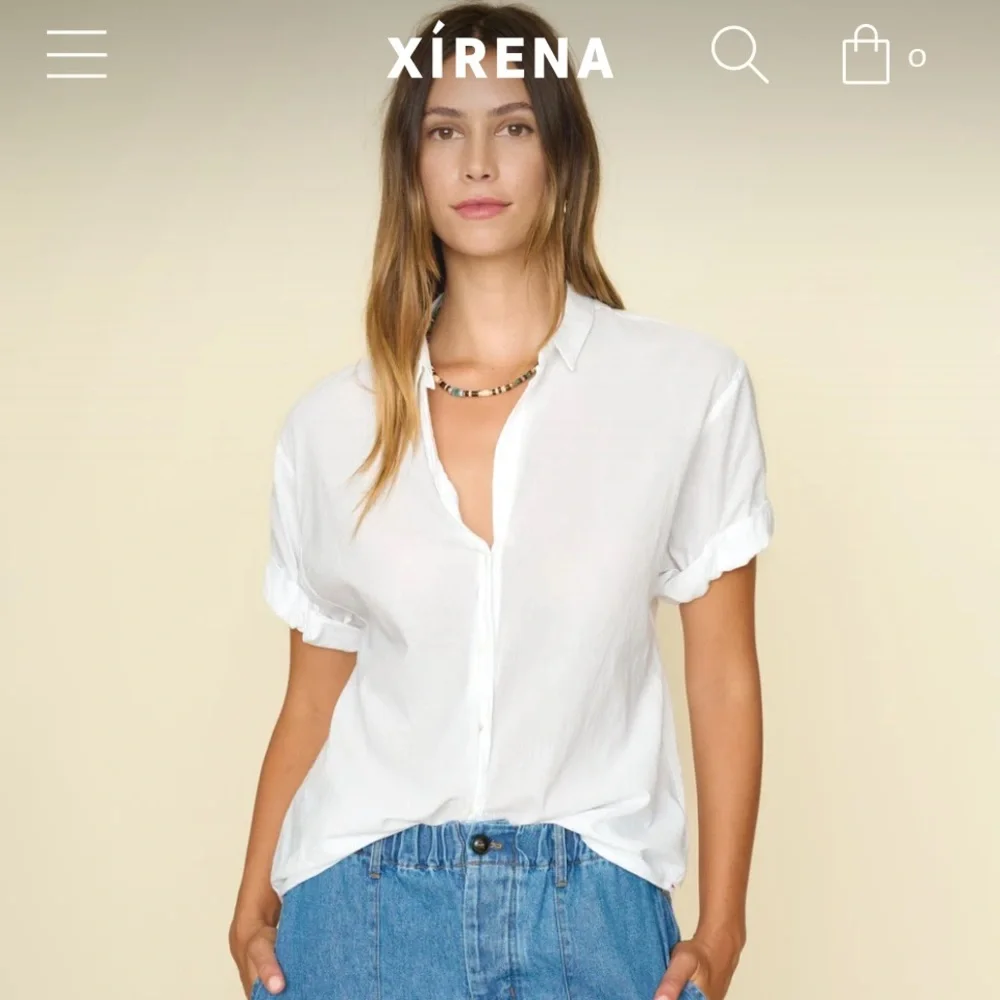This screenshot has width=1000, height=1000.
Task: View the shopping bag
Action: [866, 56]
